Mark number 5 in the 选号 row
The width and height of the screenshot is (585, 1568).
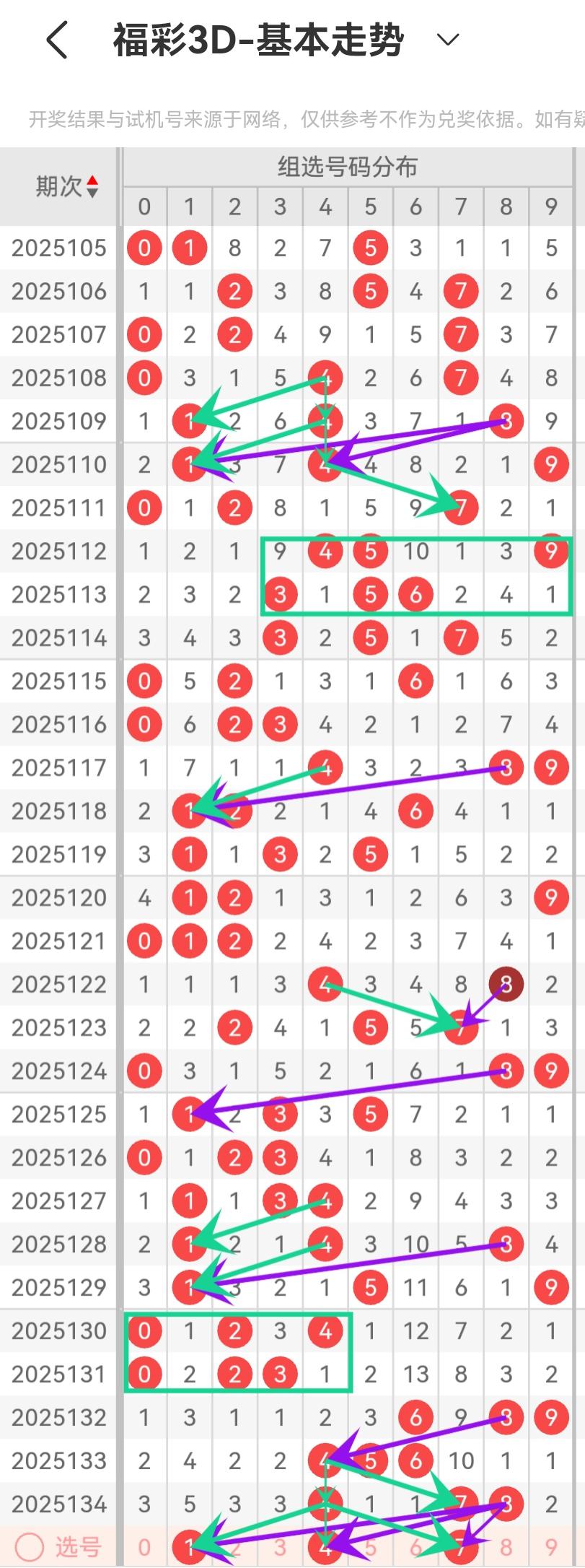[371, 1547]
